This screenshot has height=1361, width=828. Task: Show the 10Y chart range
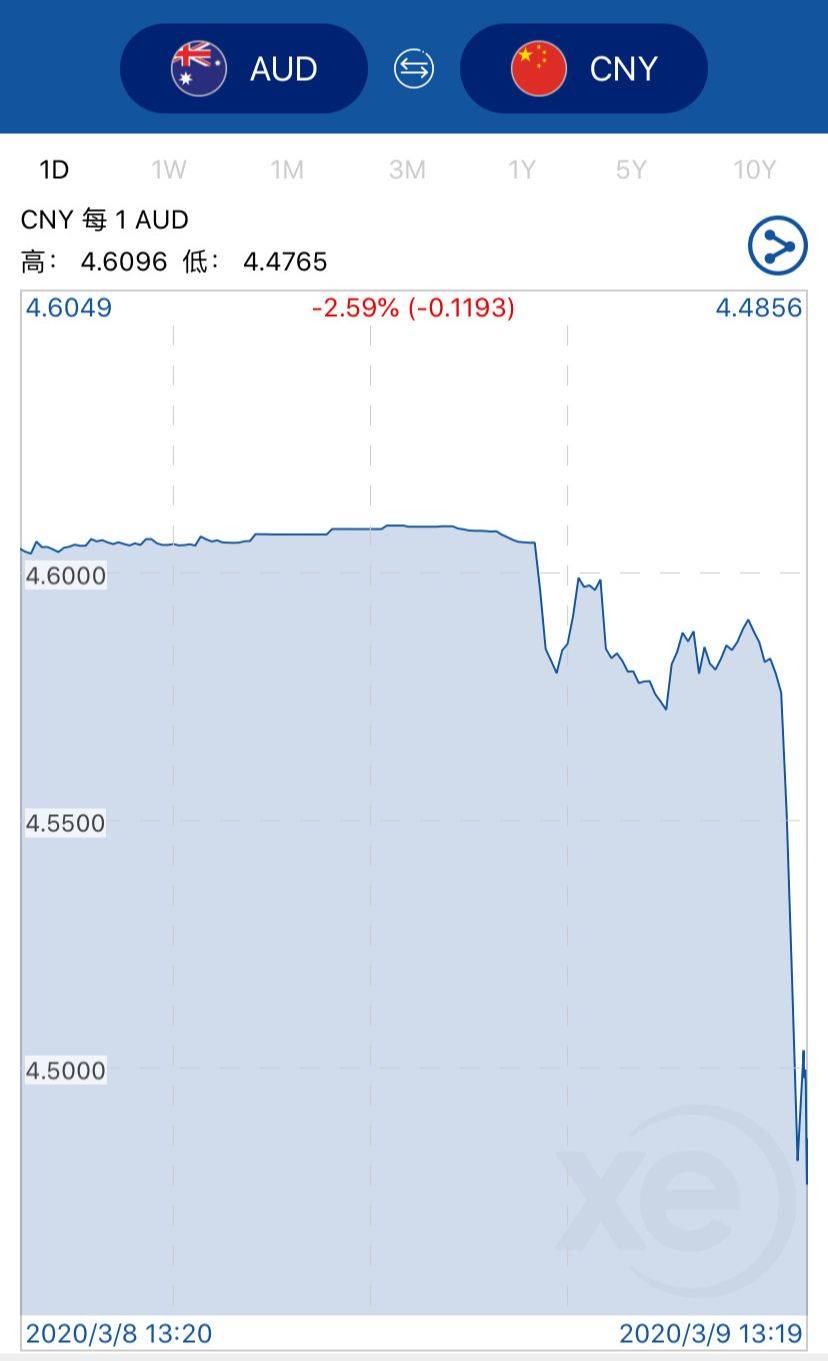pyautogui.click(x=754, y=170)
